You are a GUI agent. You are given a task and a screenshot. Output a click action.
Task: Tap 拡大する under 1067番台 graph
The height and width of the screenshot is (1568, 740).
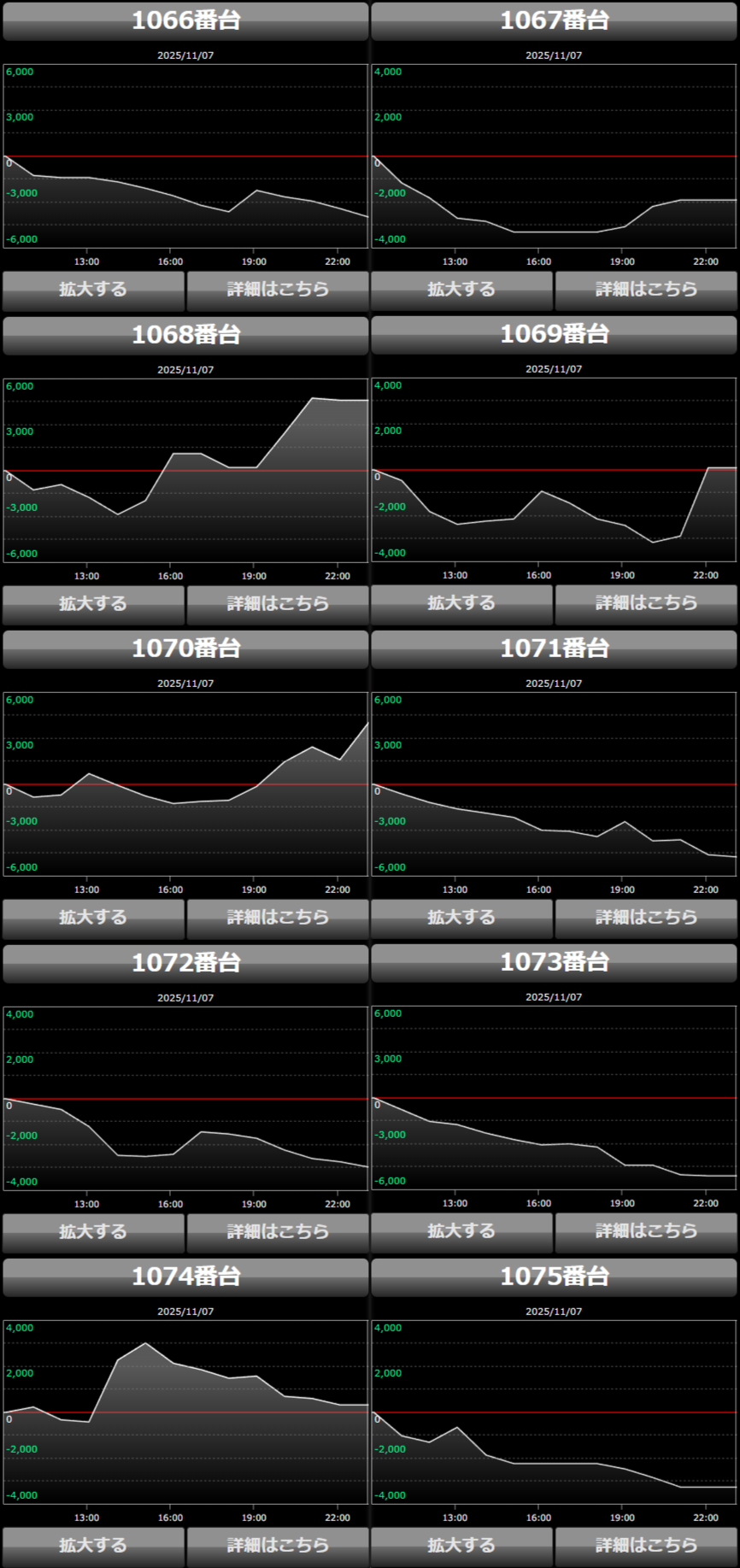click(461, 290)
